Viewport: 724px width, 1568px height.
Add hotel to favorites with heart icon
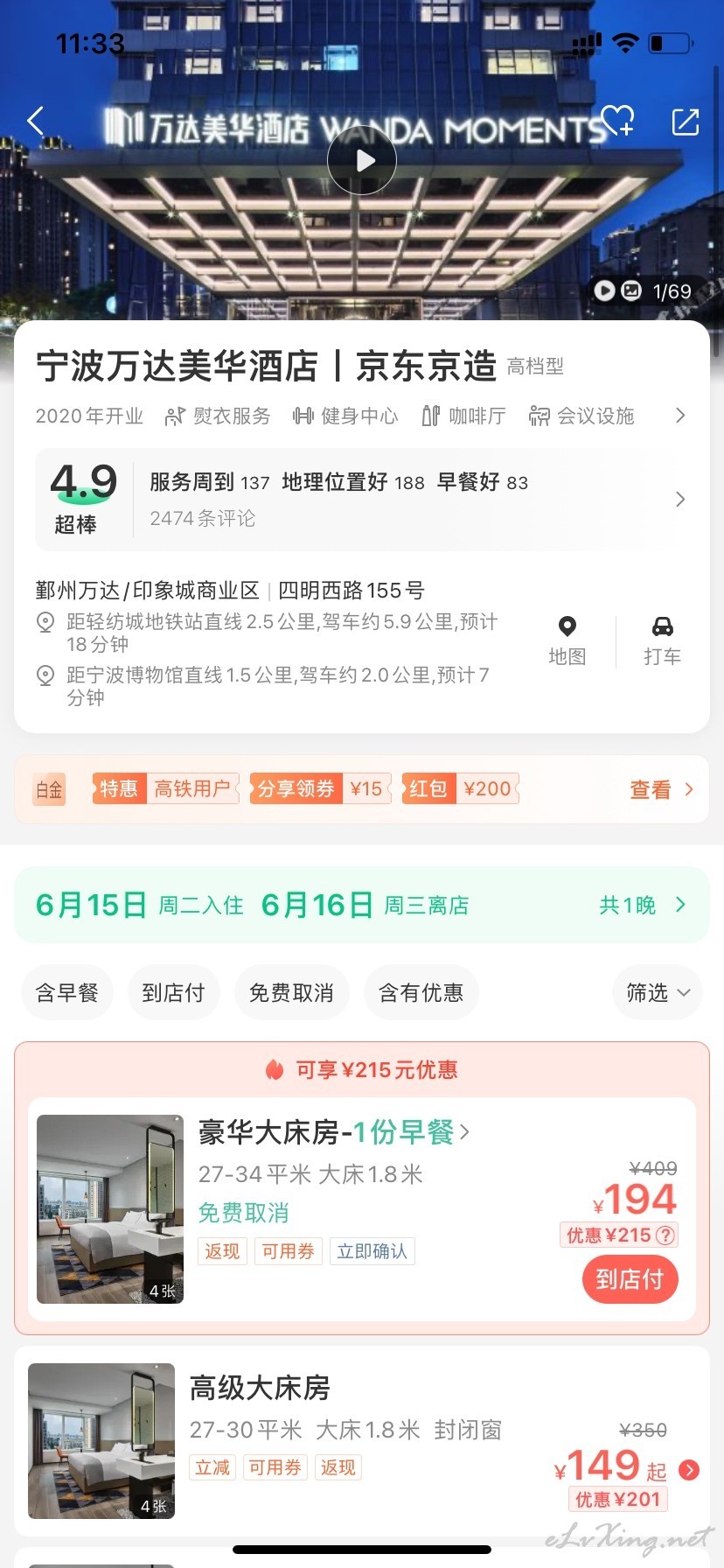click(618, 122)
